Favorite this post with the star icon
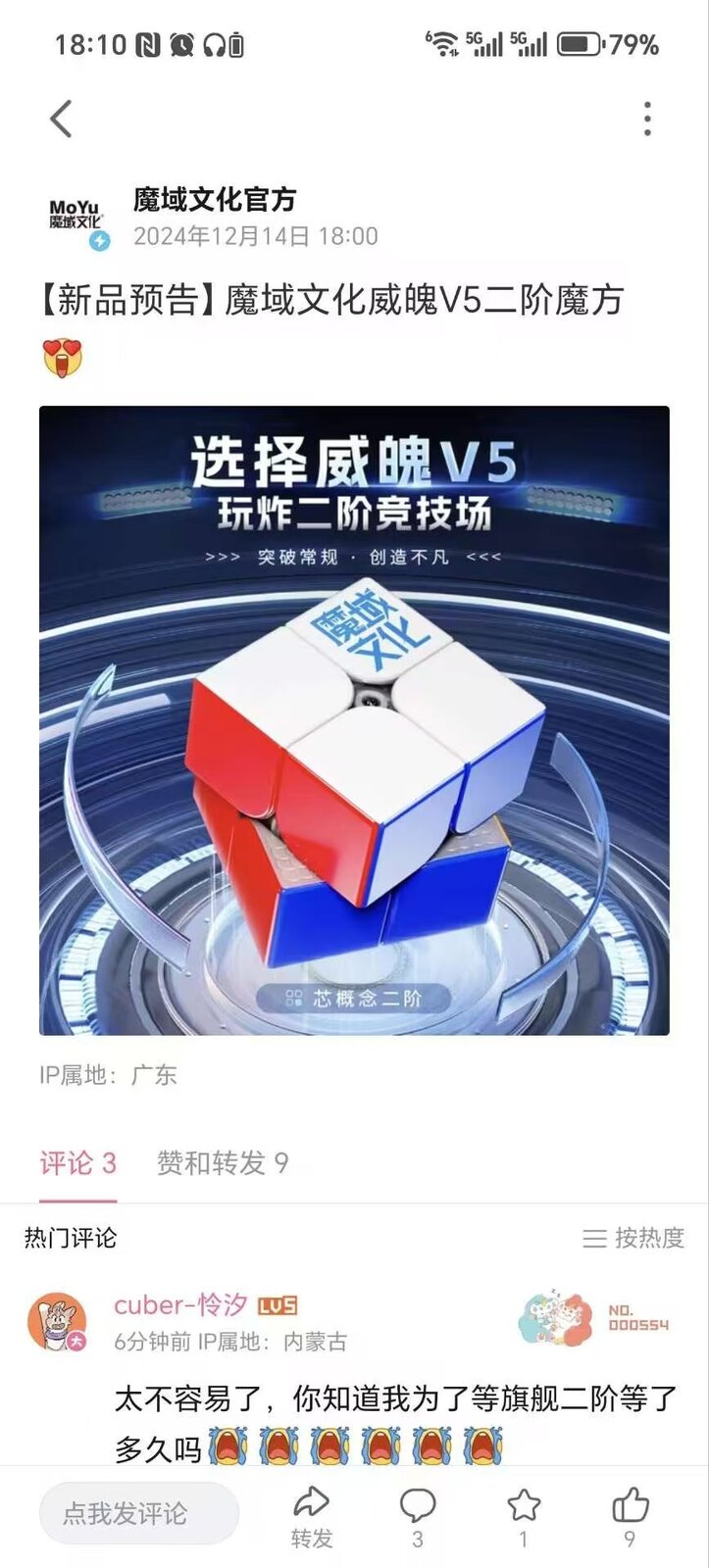 (524, 1517)
